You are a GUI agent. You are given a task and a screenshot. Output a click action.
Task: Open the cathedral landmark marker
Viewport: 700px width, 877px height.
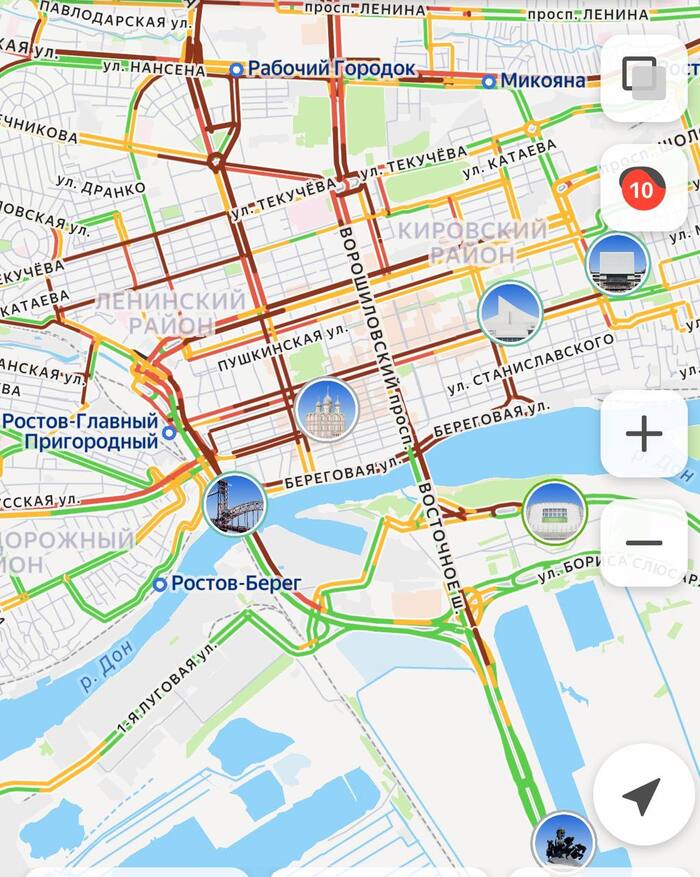click(326, 409)
